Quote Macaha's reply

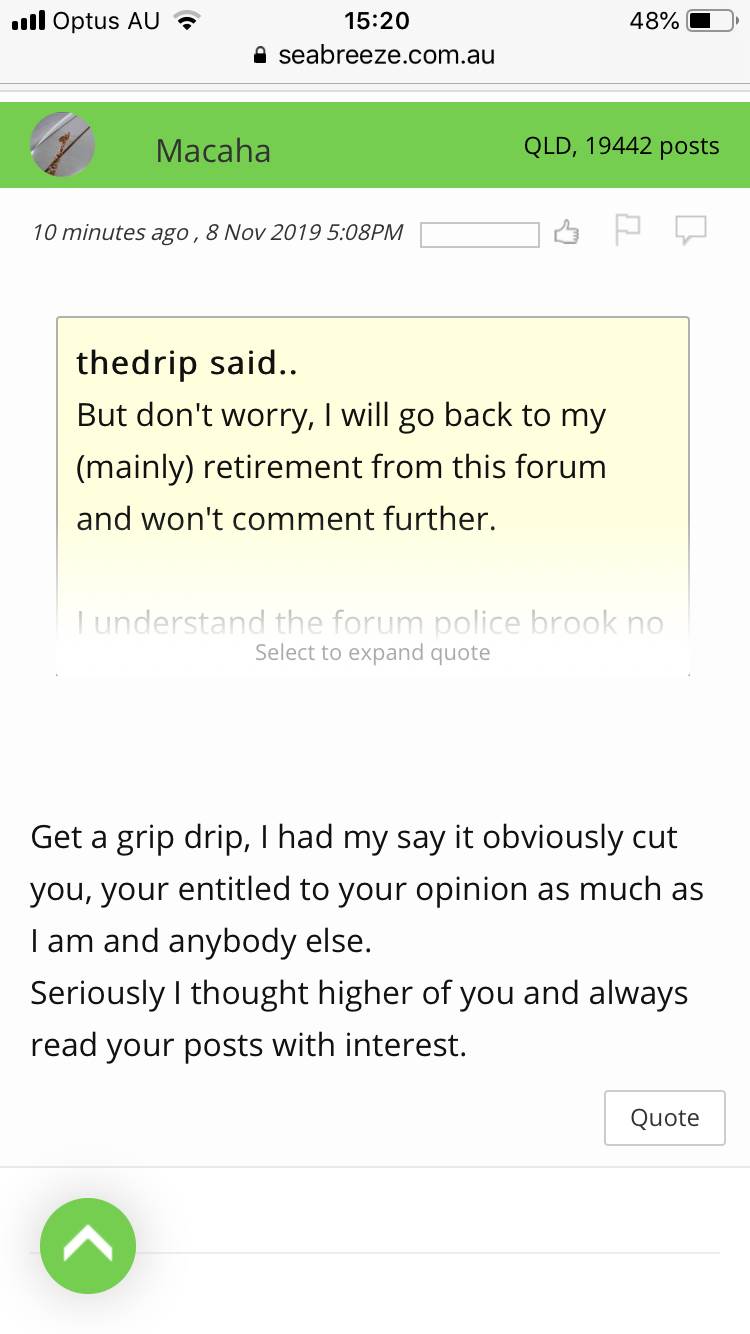tap(664, 1117)
